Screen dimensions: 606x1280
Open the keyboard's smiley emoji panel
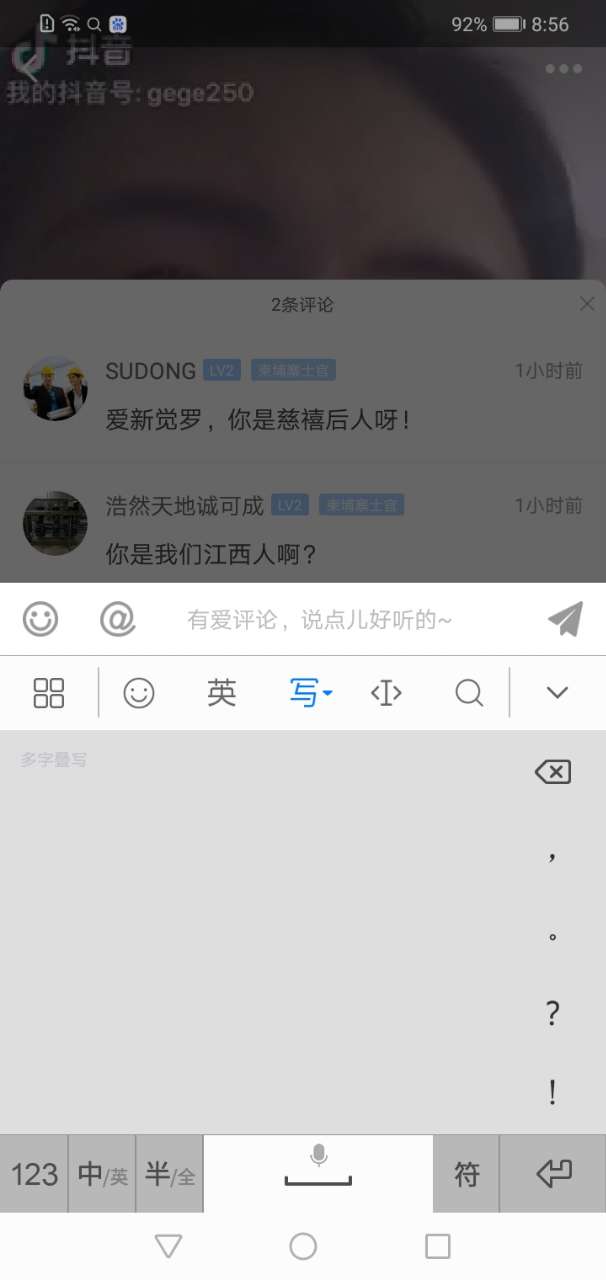[138, 692]
